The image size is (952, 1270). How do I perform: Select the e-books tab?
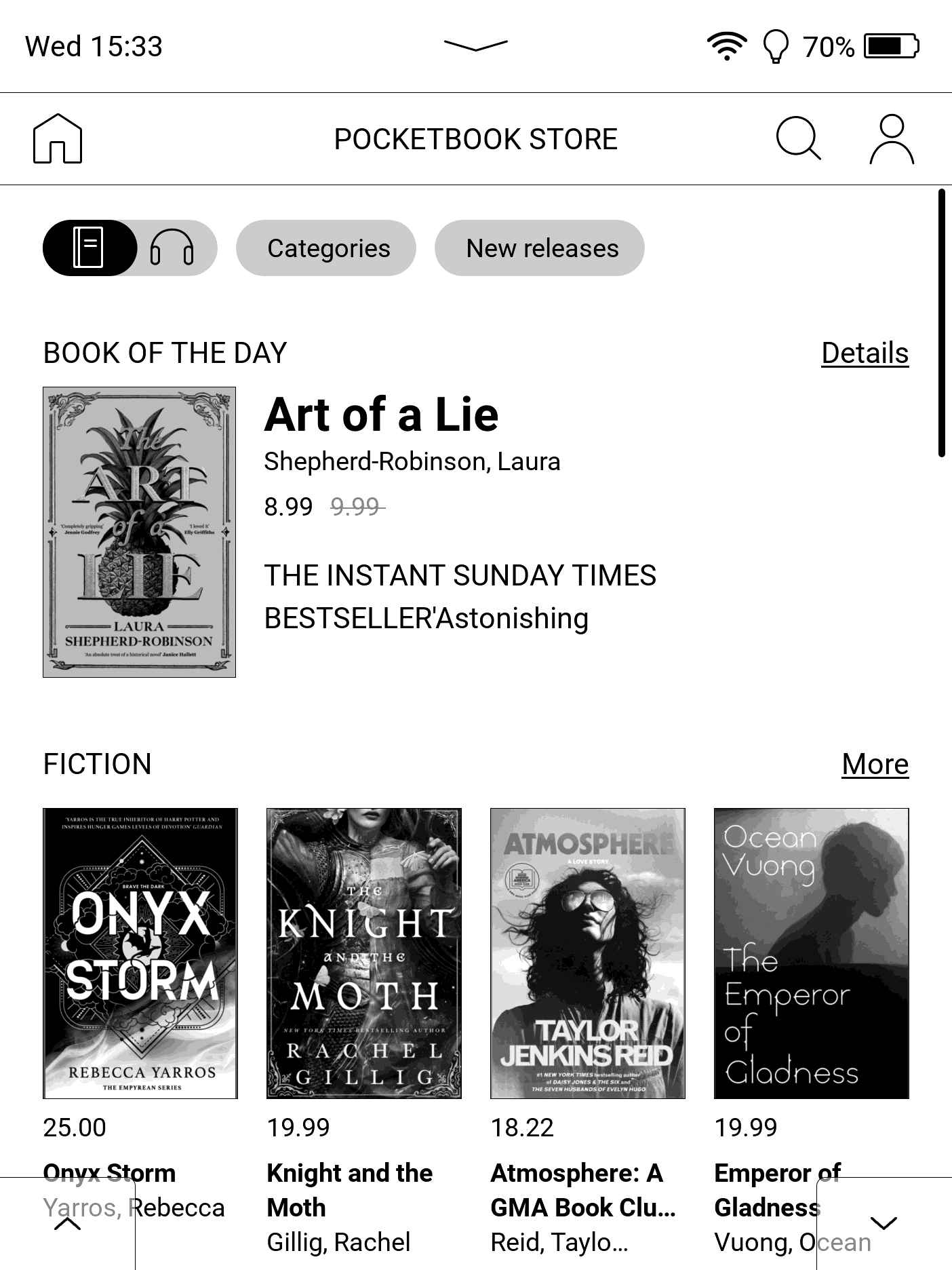point(90,248)
